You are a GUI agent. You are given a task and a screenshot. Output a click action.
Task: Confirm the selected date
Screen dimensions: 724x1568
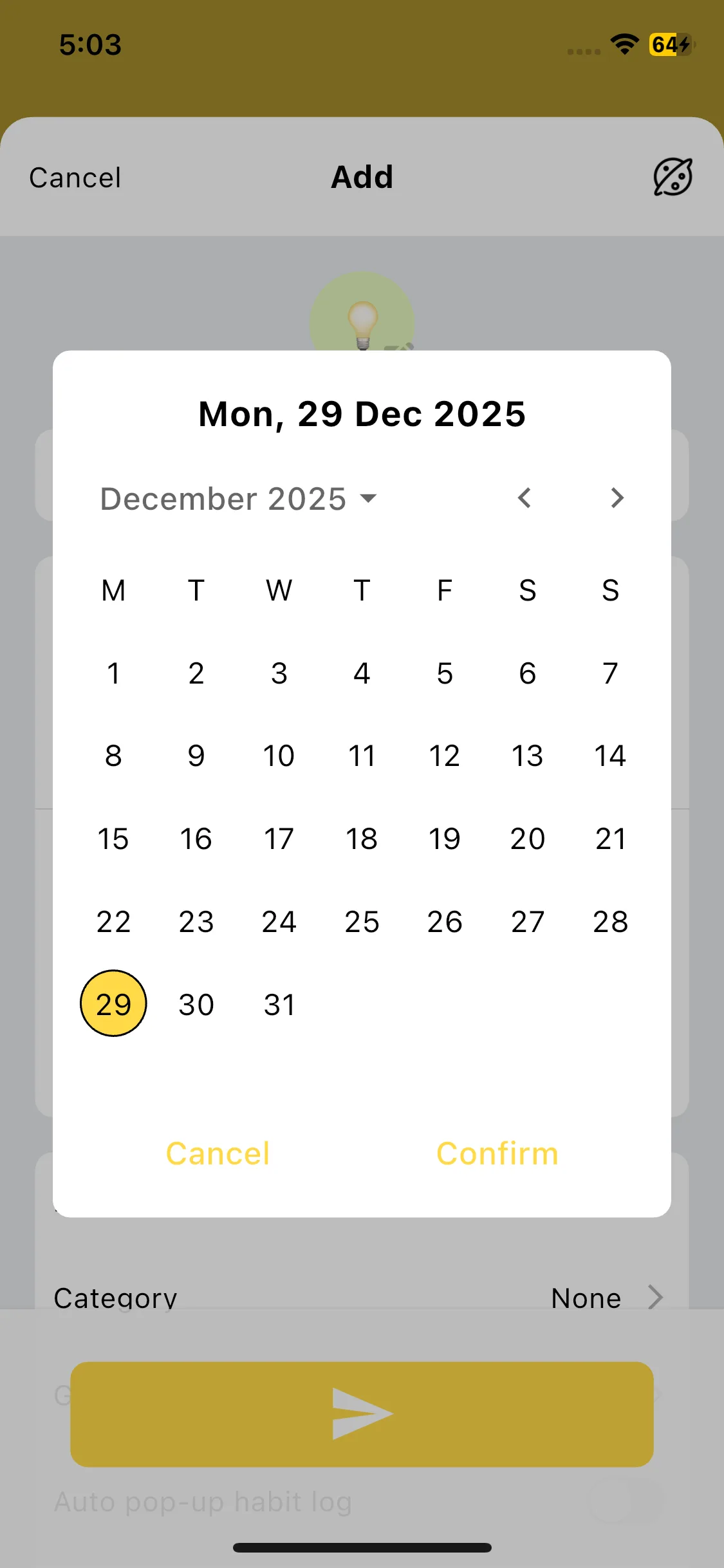(497, 1153)
